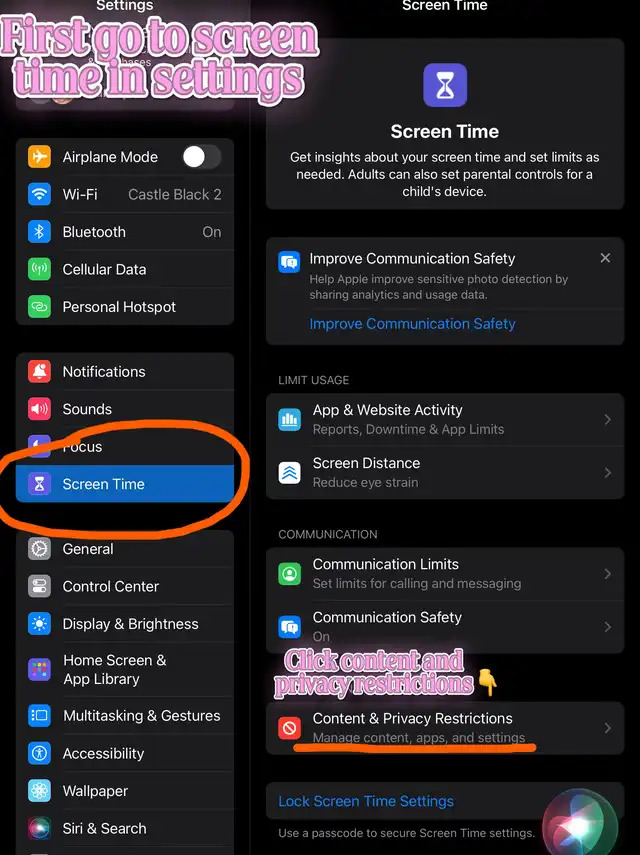Viewport: 640px width, 855px height.
Task: Open Communication Limits
Action: point(444,573)
